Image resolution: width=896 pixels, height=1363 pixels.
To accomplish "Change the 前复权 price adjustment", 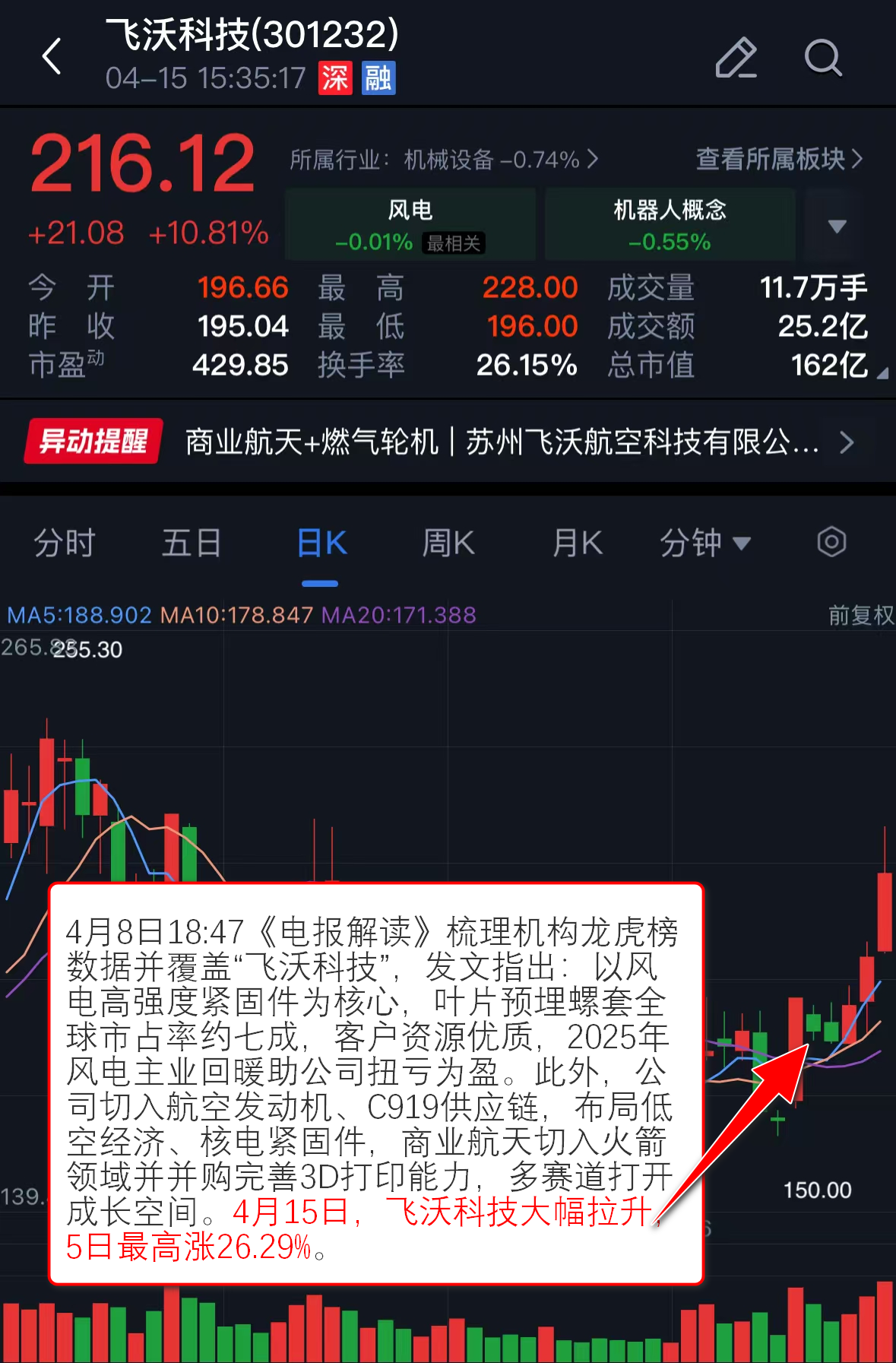I will [x=860, y=615].
